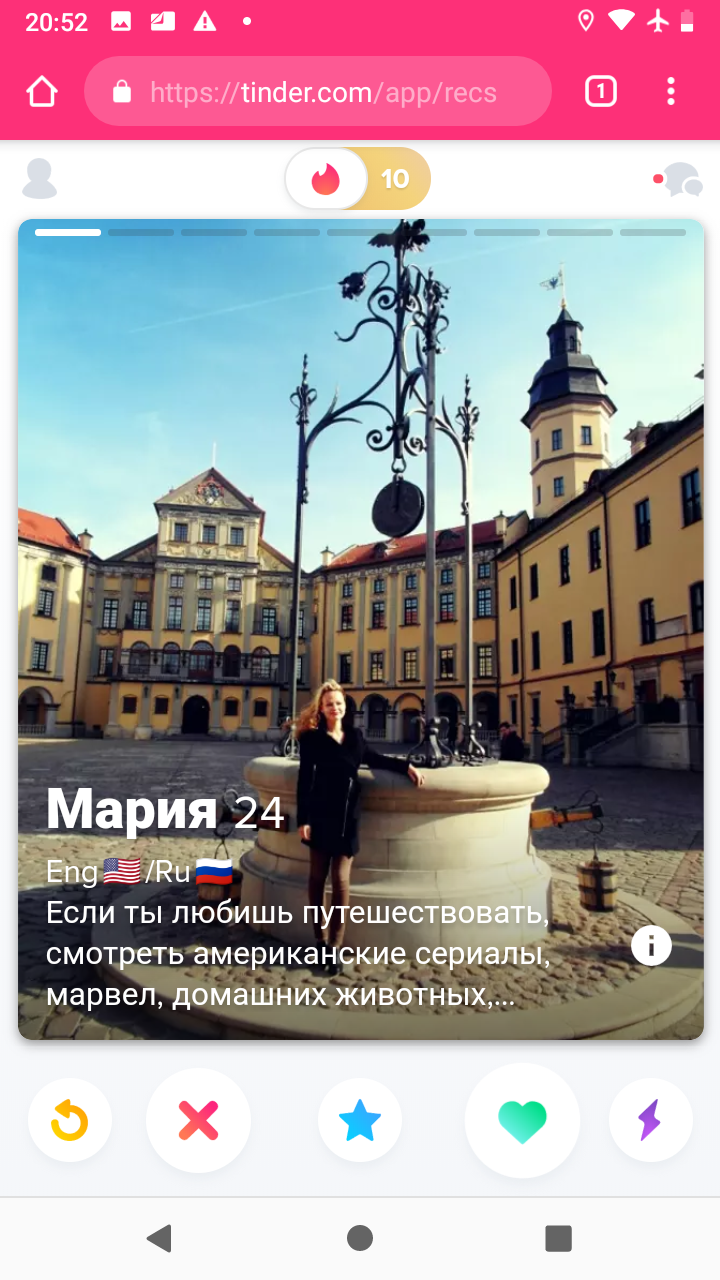Activate Boost with the purple lightning
720x1280 pixels.
tap(650, 1121)
